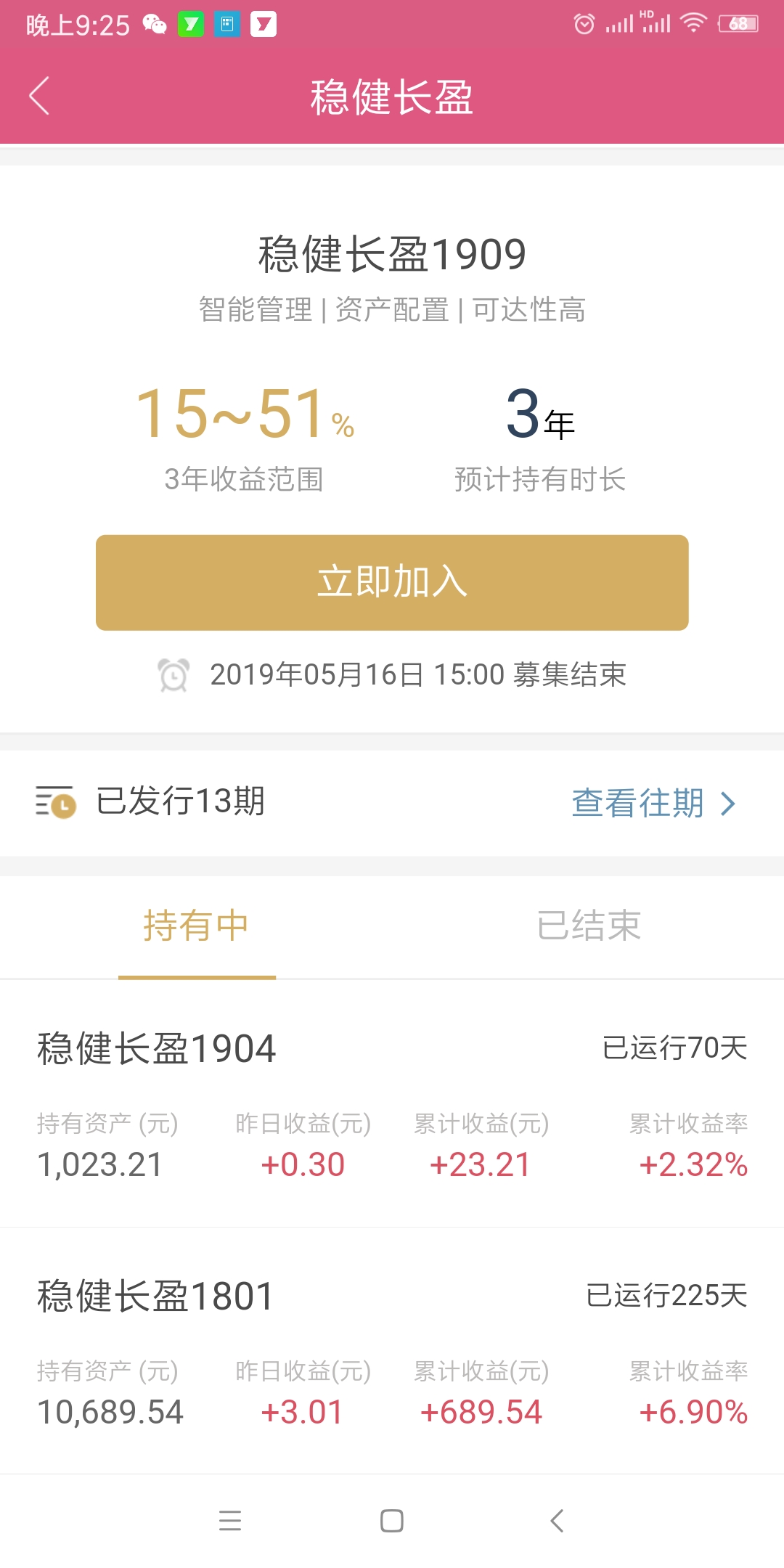Select the 持有中 tab
The width and height of the screenshot is (784, 1568).
pyautogui.click(x=197, y=926)
